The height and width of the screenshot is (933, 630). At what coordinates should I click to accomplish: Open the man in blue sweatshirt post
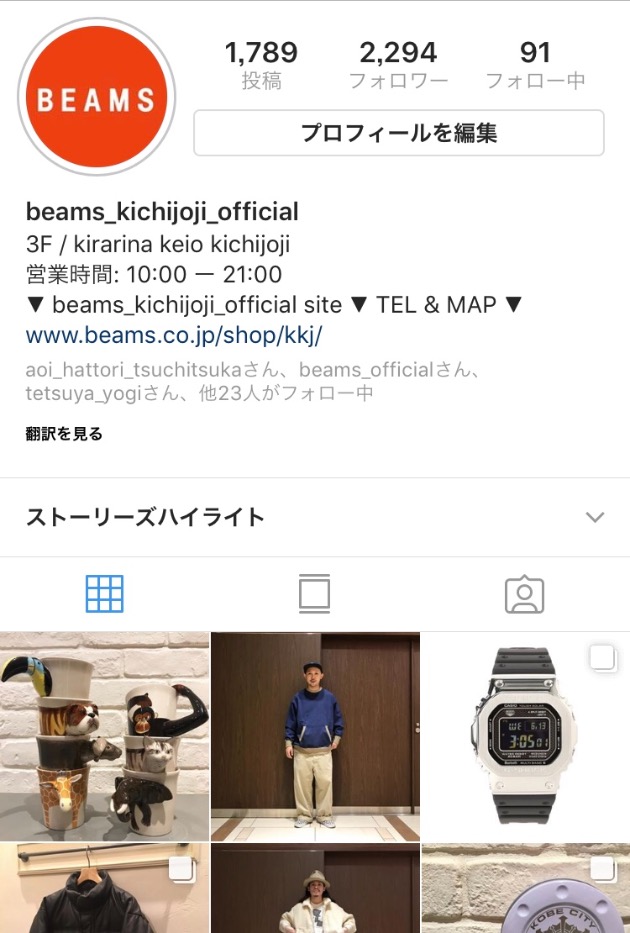(x=314, y=736)
